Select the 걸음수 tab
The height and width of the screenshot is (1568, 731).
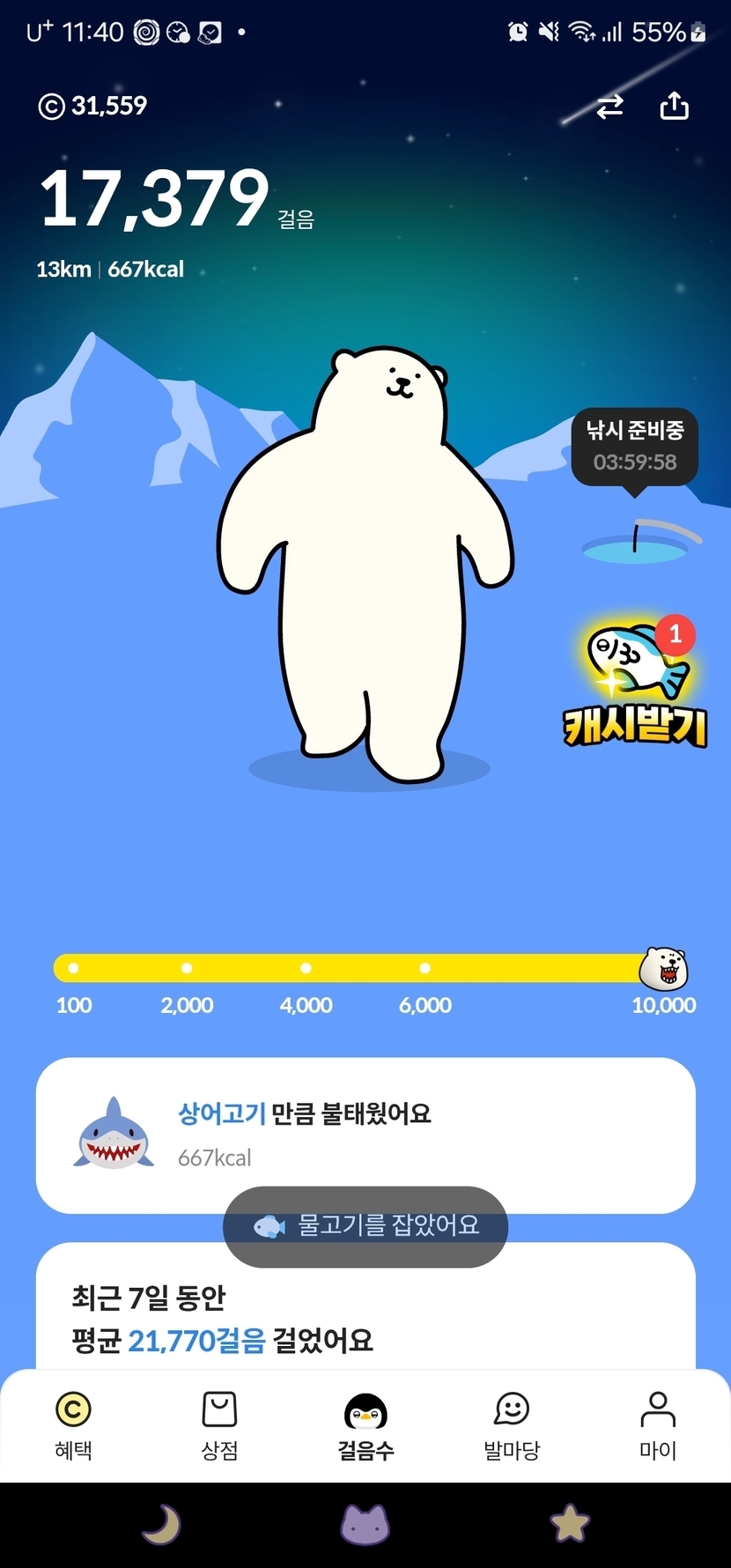click(x=365, y=1425)
